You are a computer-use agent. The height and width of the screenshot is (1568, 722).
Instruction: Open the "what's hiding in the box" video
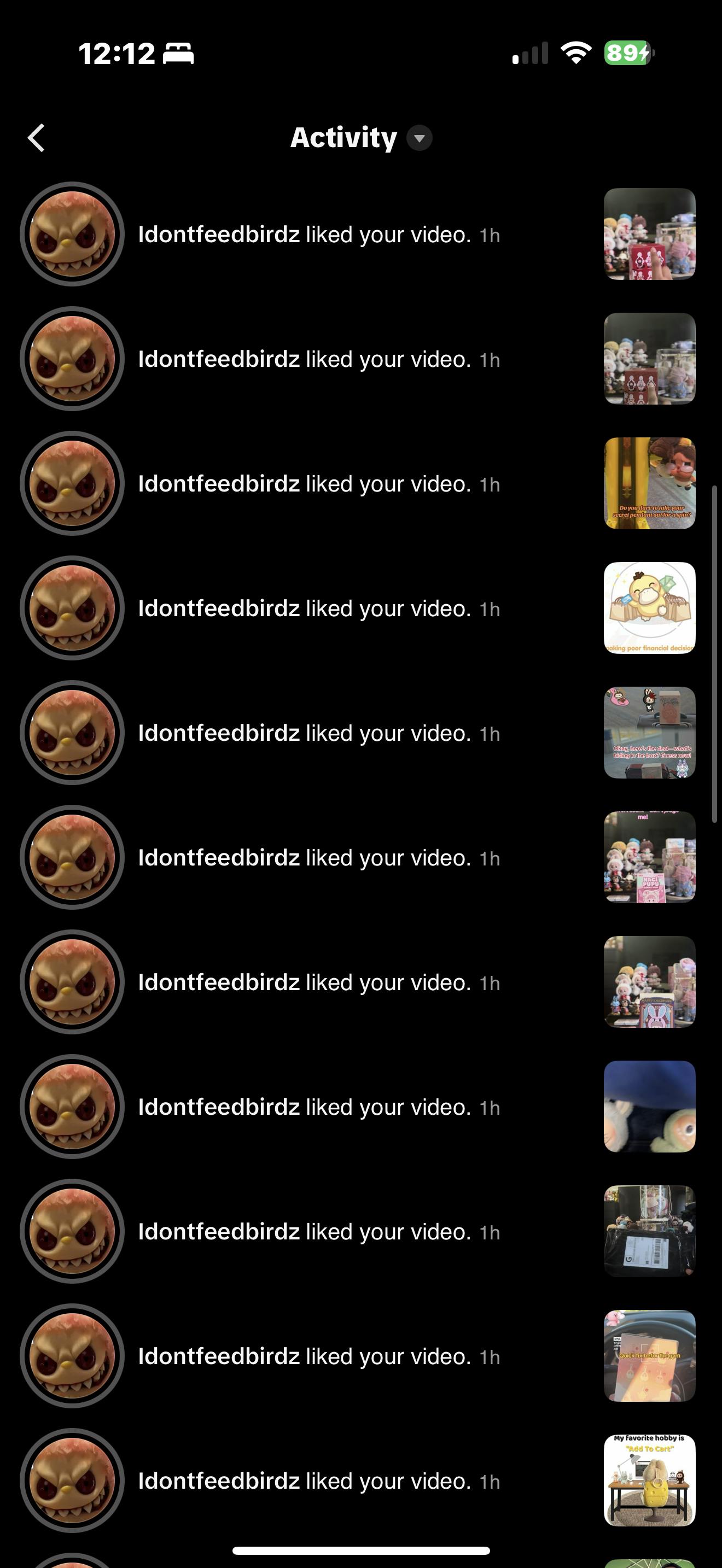point(649,732)
